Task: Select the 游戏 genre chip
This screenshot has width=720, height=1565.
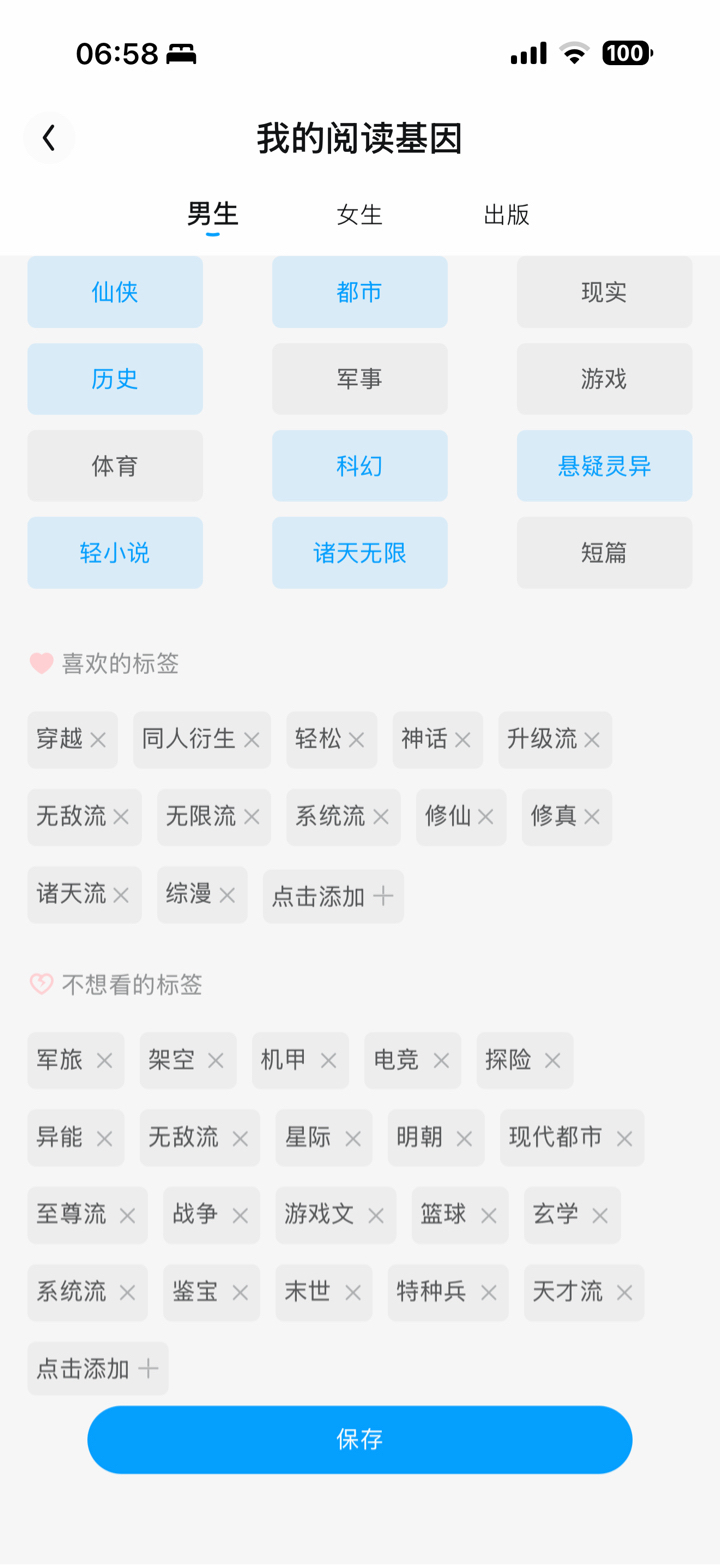Action: 605,379
